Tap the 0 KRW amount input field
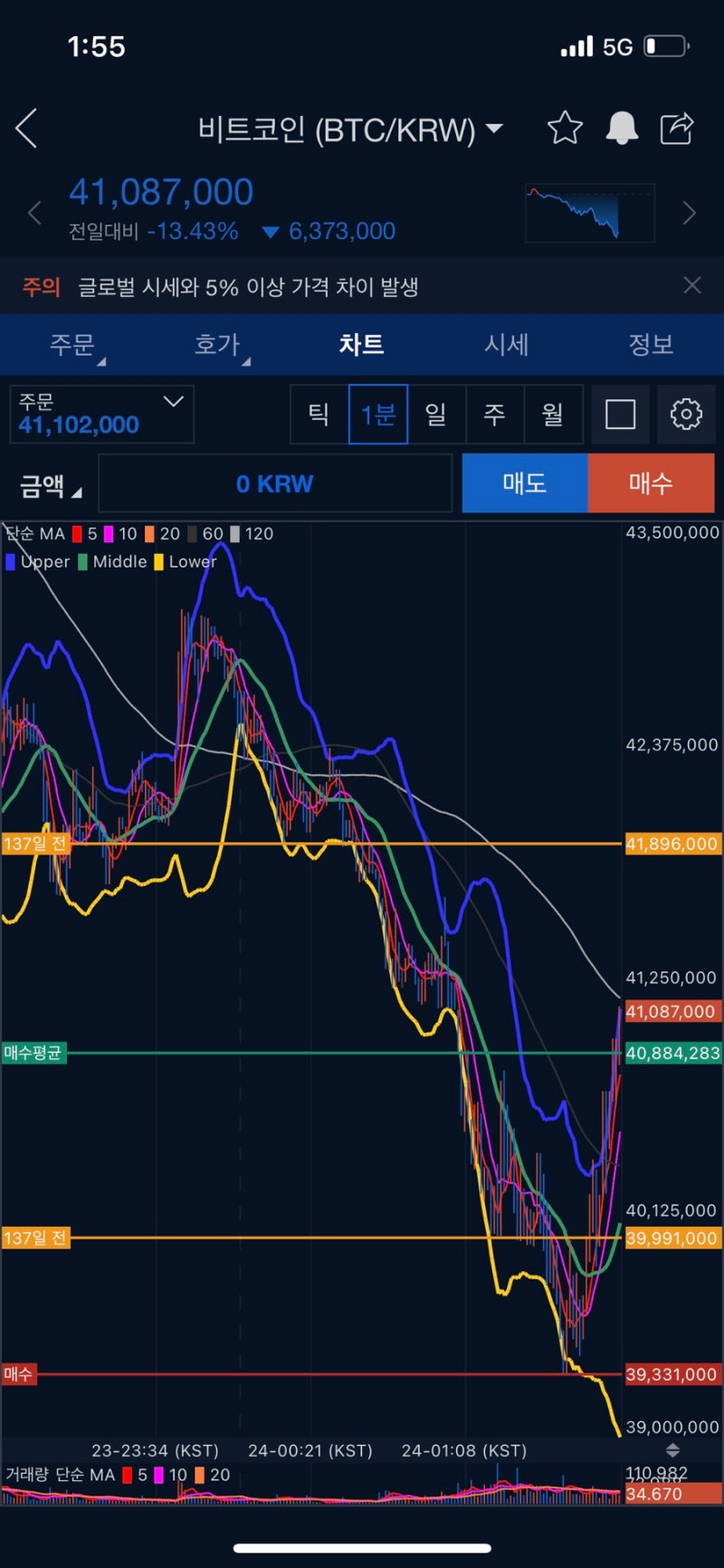 click(274, 483)
